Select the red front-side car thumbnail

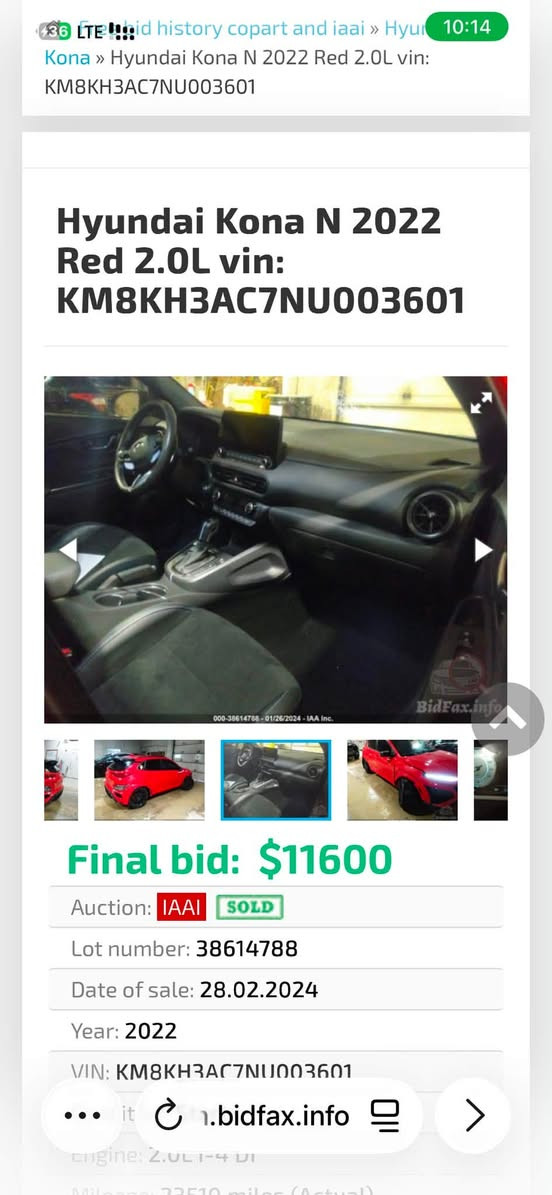pyautogui.click(x=403, y=780)
